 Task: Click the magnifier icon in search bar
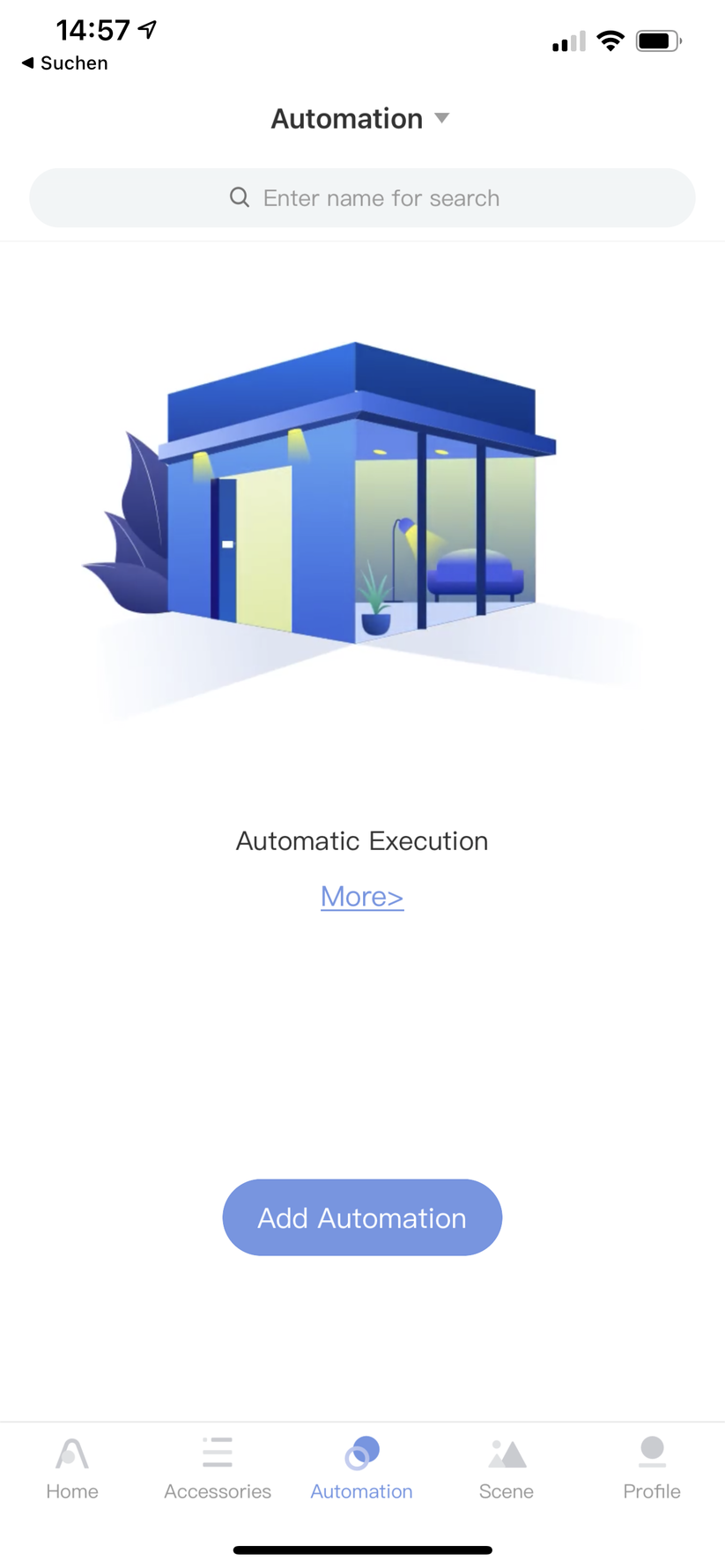point(239,197)
